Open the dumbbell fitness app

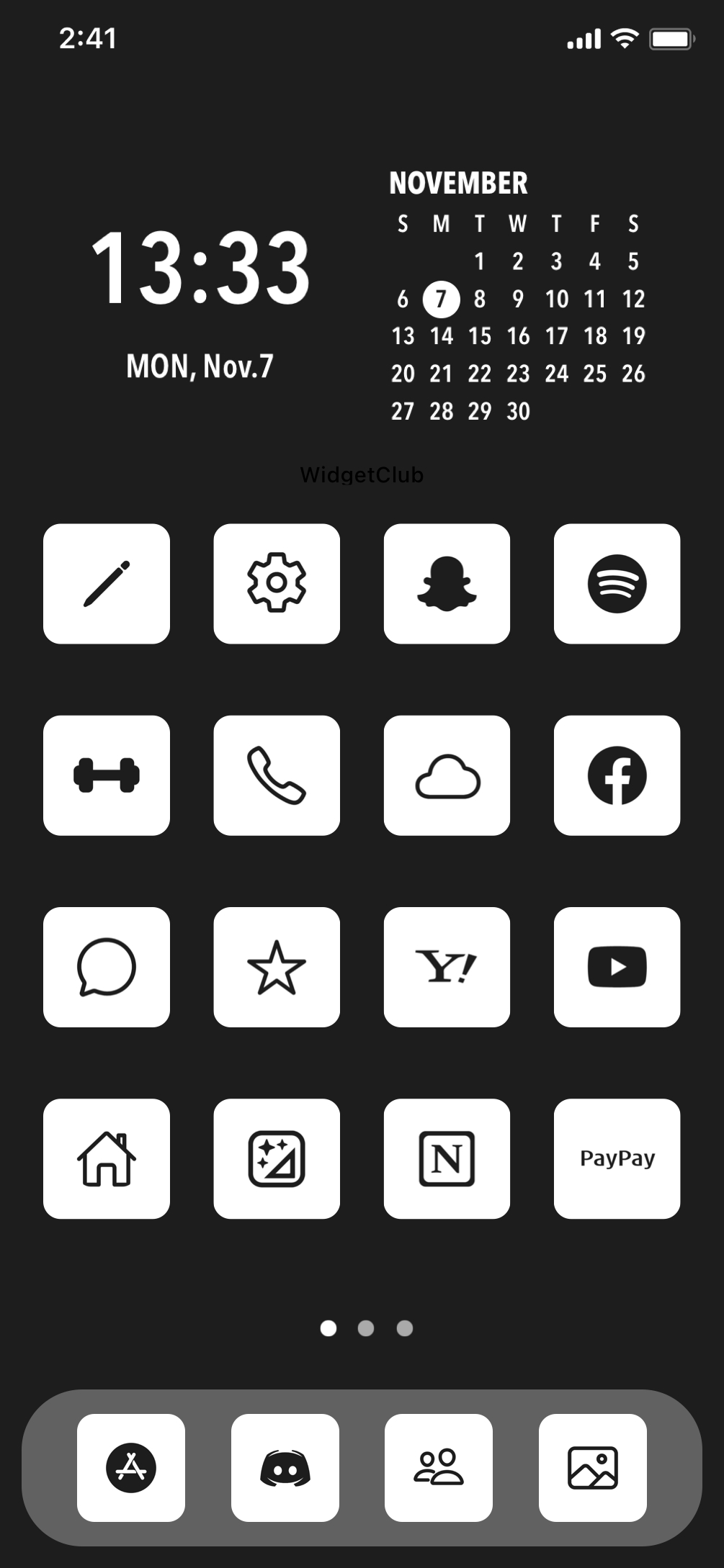click(107, 775)
